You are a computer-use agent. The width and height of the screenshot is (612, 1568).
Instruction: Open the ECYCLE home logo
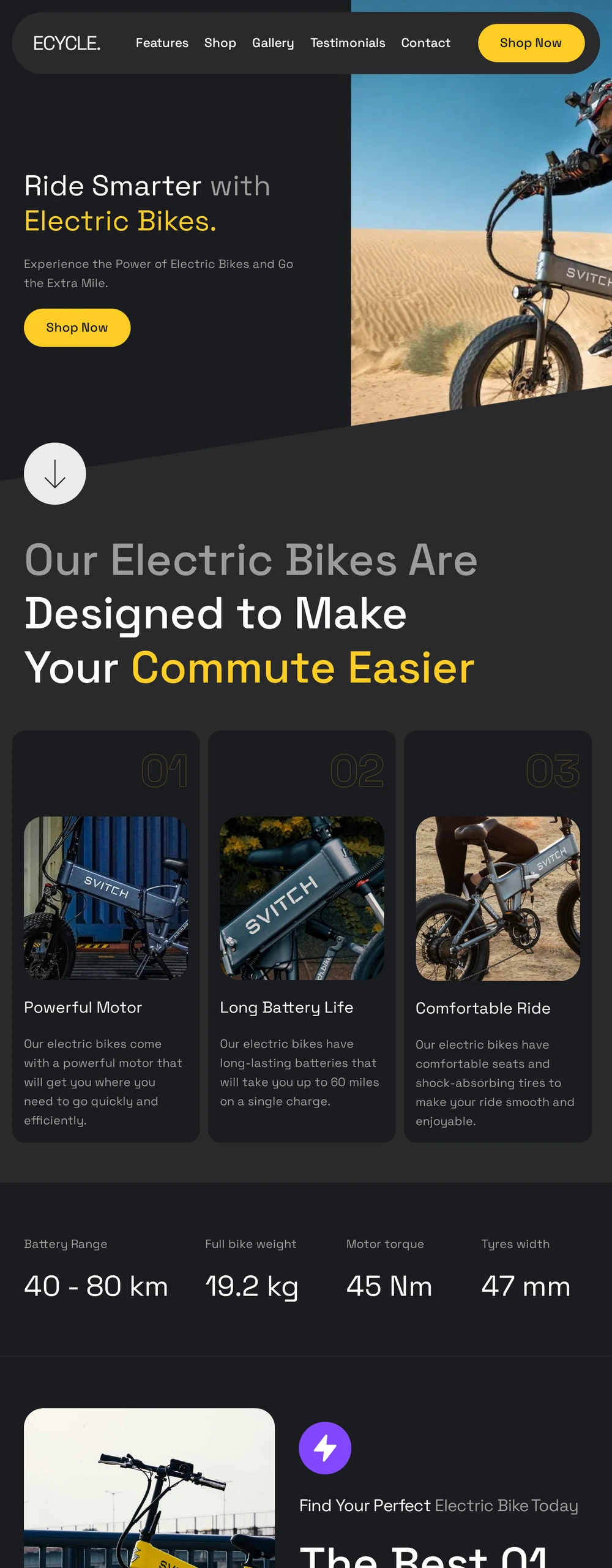[67, 43]
